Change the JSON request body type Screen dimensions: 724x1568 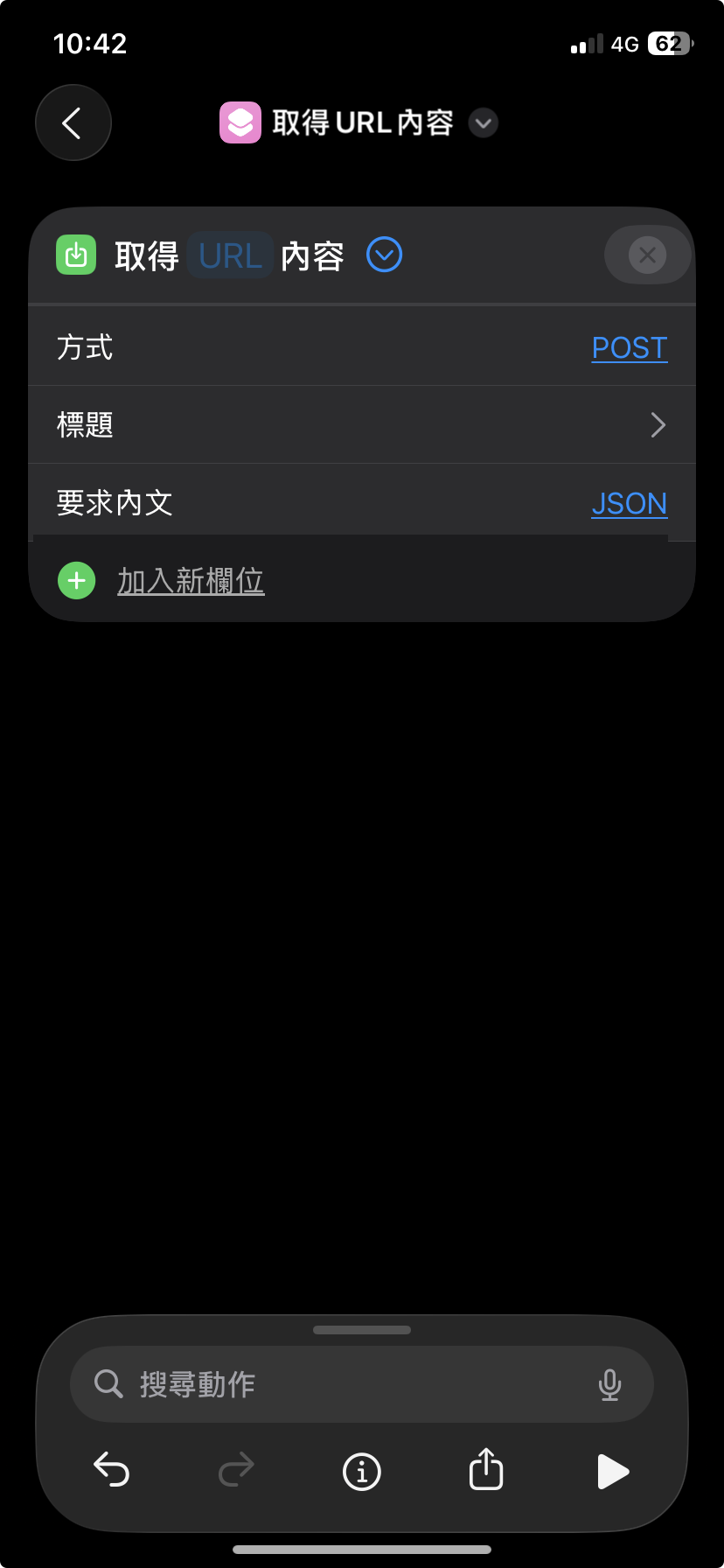coord(629,503)
